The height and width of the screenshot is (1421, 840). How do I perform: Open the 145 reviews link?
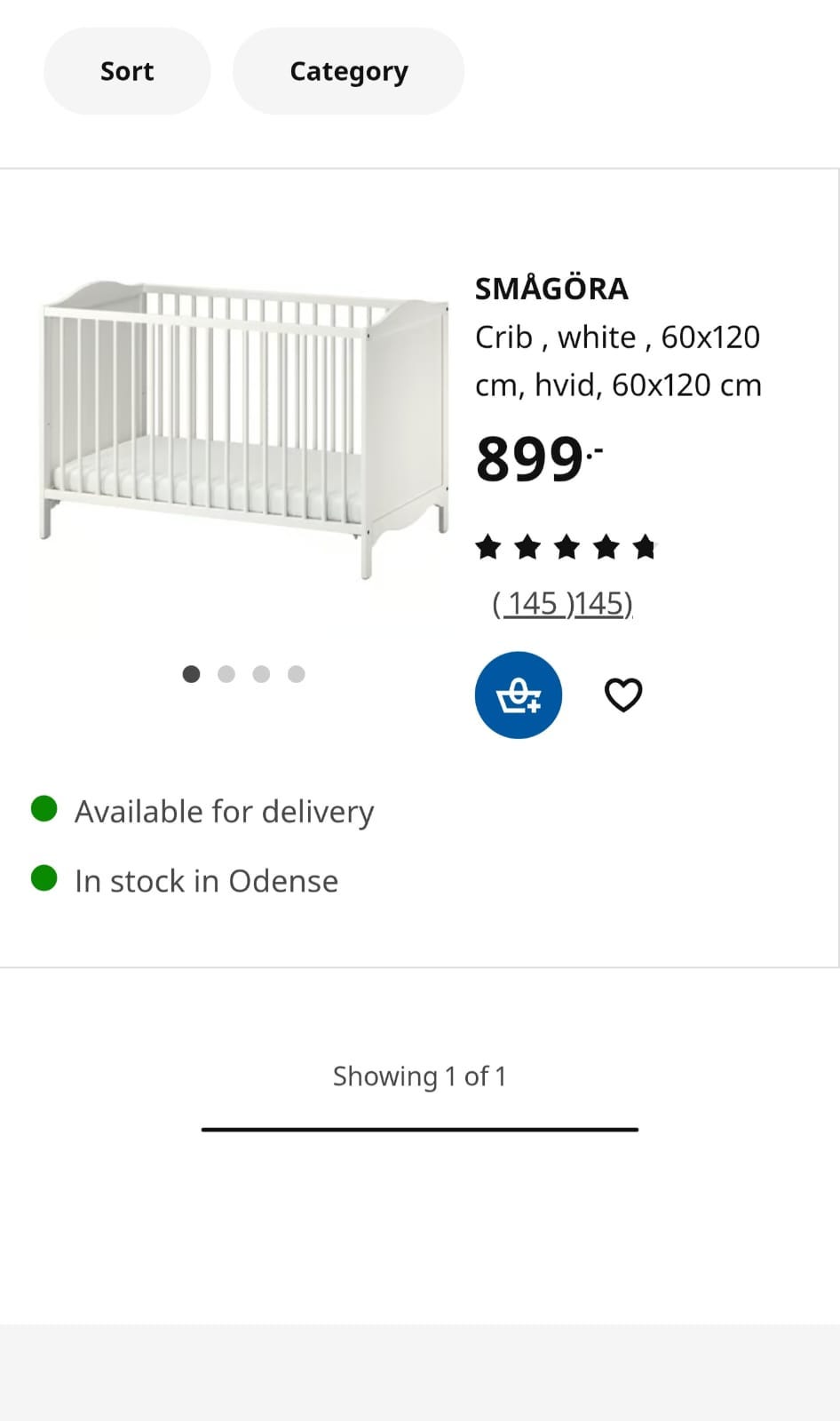click(x=562, y=603)
